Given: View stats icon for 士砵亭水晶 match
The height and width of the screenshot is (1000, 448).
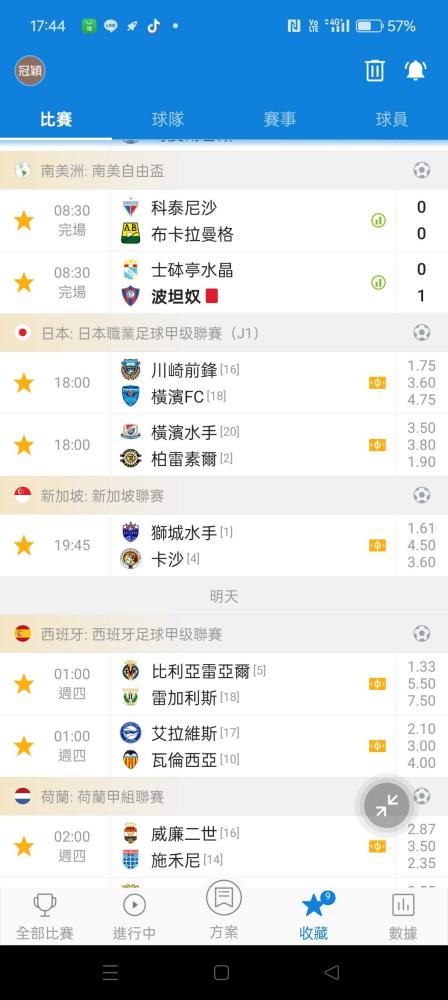Looking at the screenshot, I should tap(378, 283).
